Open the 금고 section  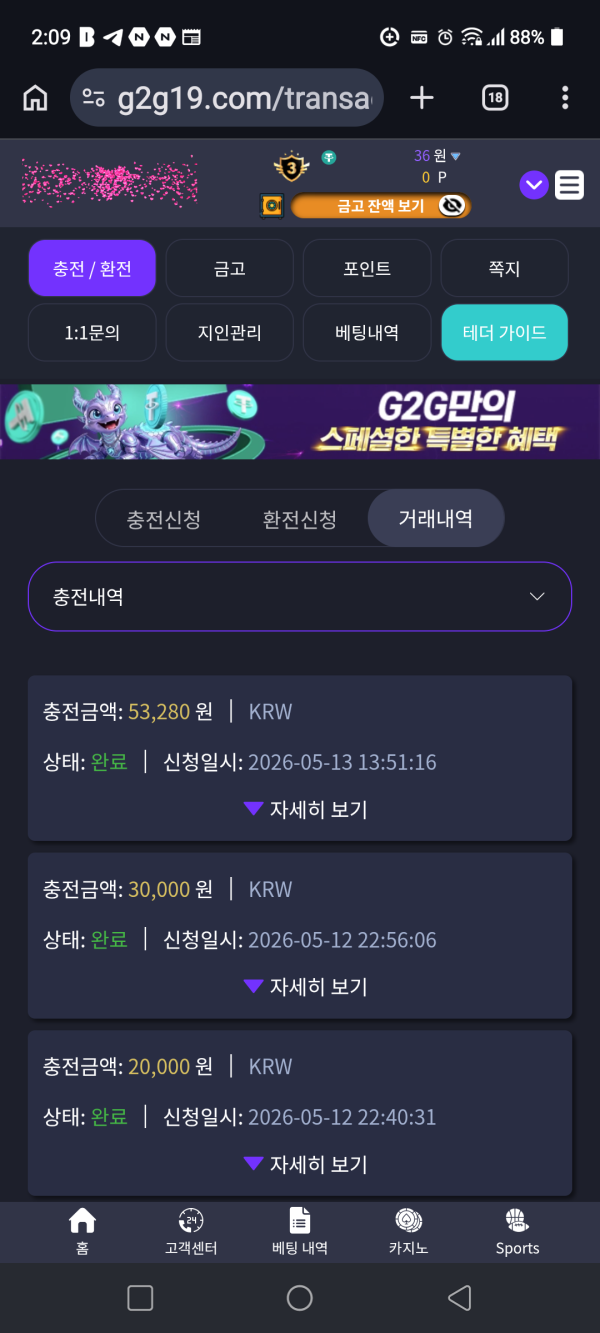point(229,268)
